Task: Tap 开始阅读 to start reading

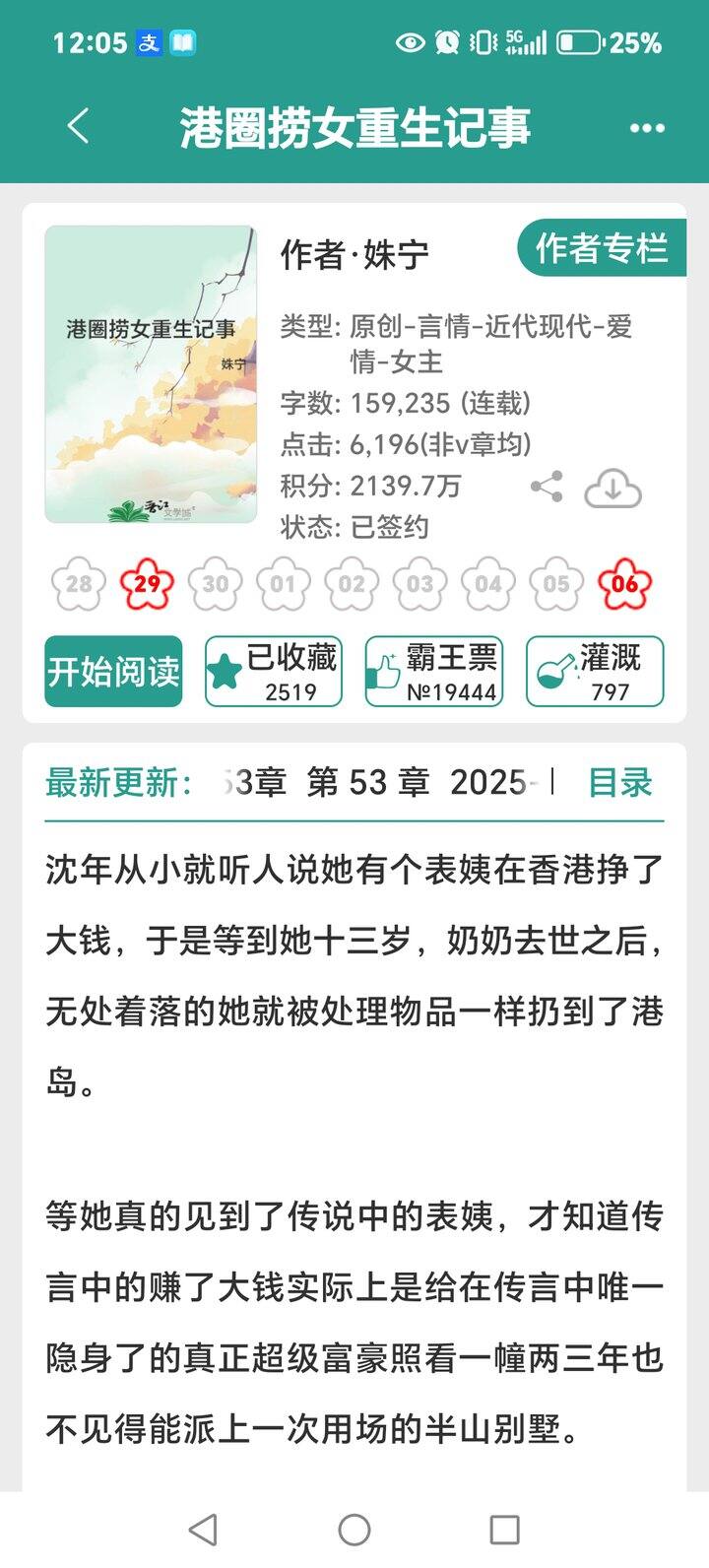Action: 113,672
